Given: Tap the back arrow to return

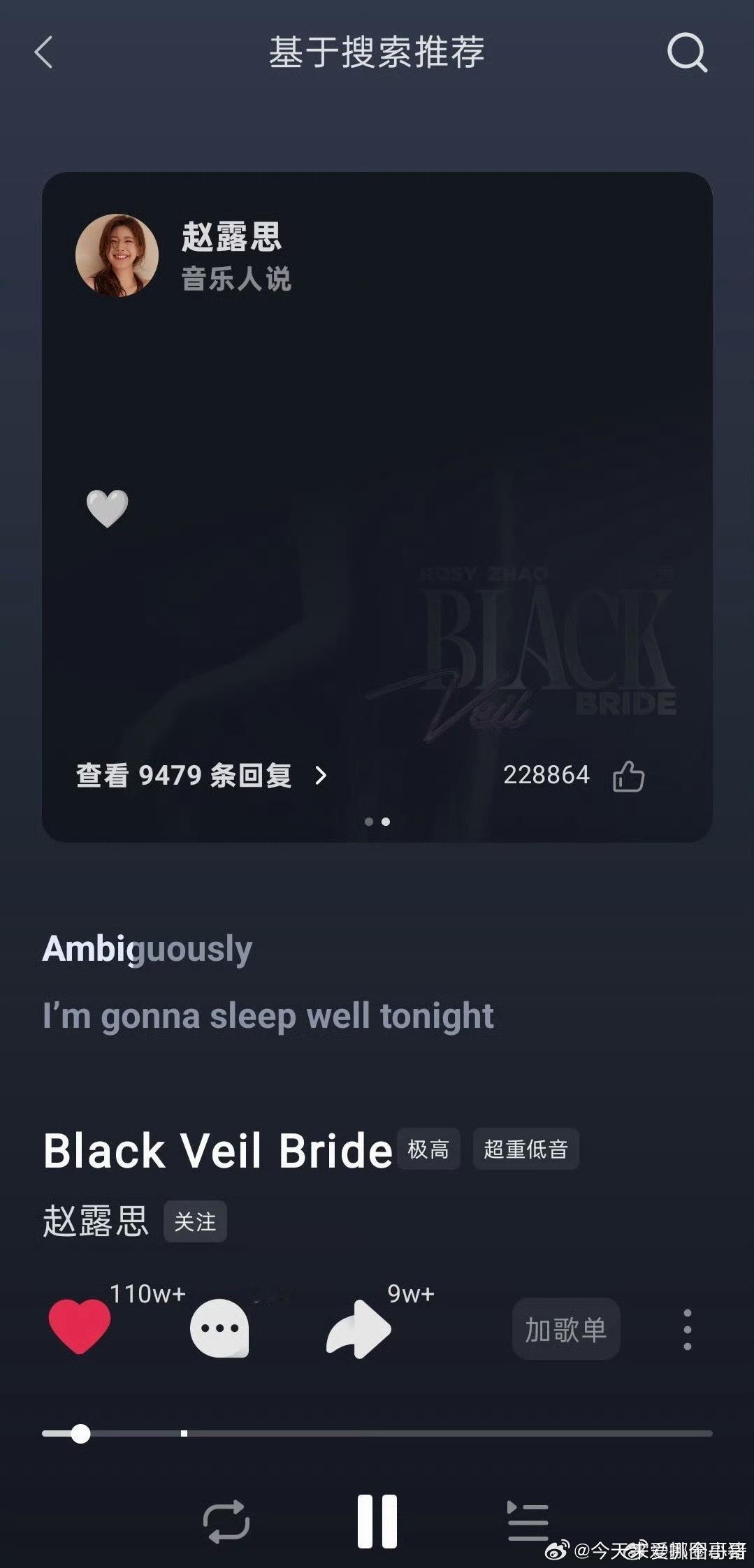Looking at the screenshot, I should pos(43,53).
